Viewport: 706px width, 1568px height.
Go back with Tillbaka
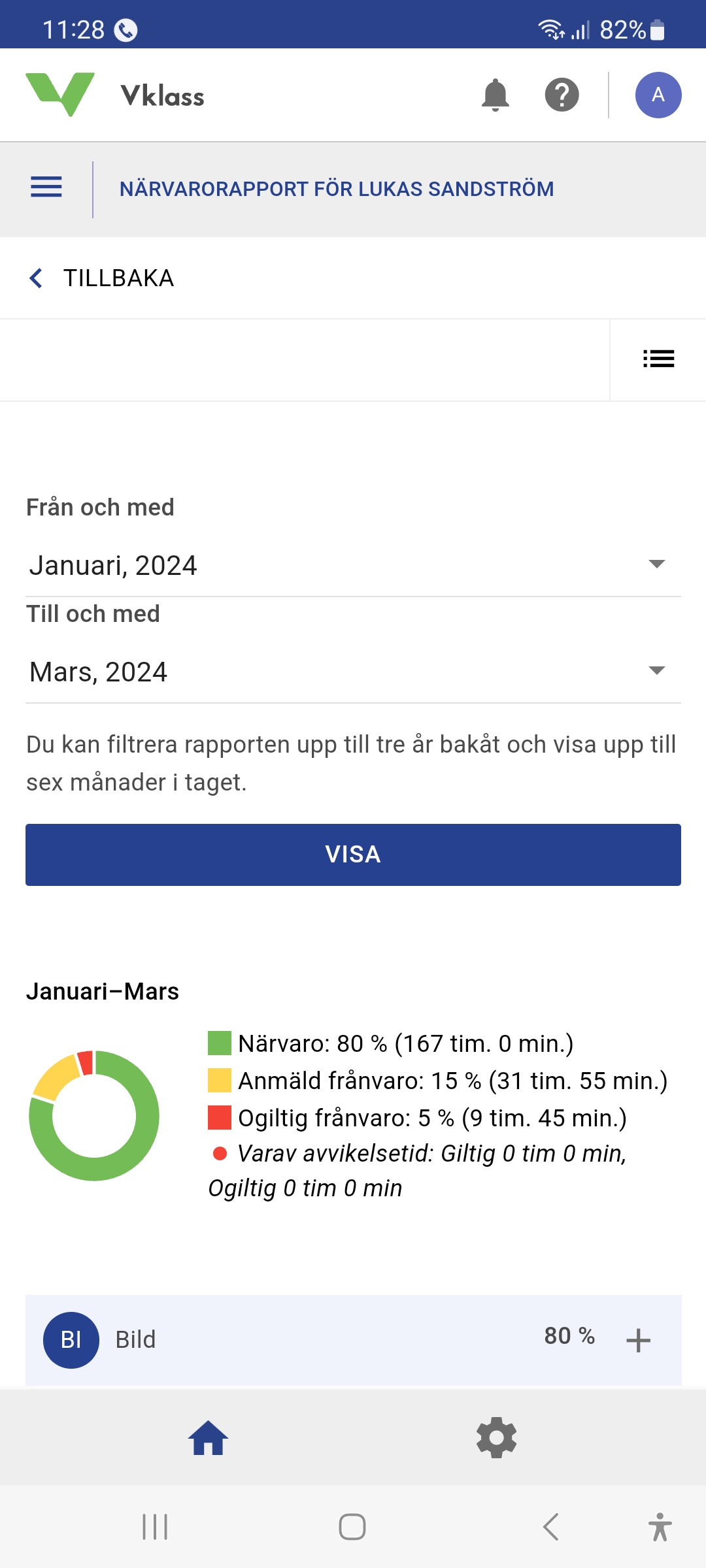(x=101, y=278)
